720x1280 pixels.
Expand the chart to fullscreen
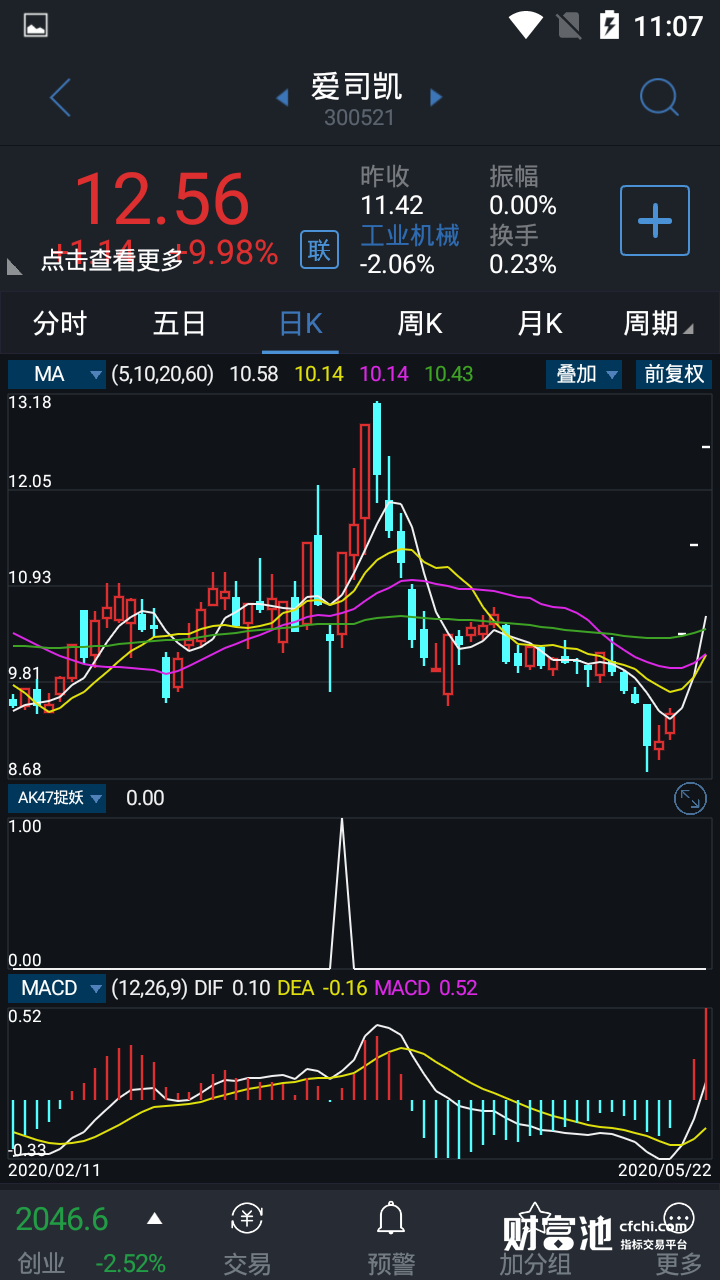[x=690, y=798]
